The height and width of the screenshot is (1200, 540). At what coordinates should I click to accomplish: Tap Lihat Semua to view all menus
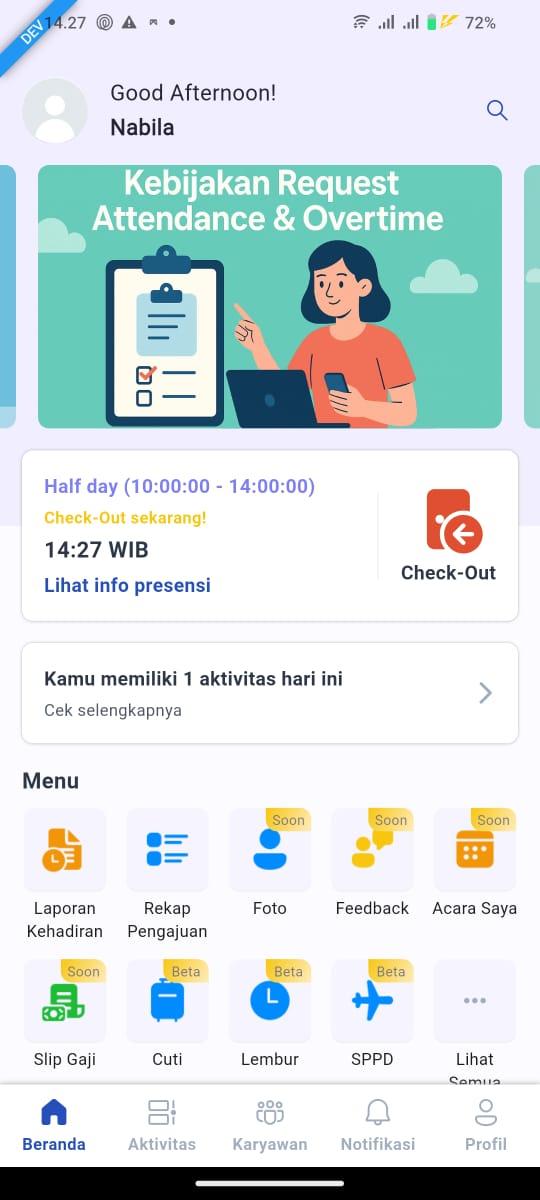click(475, 1020)
